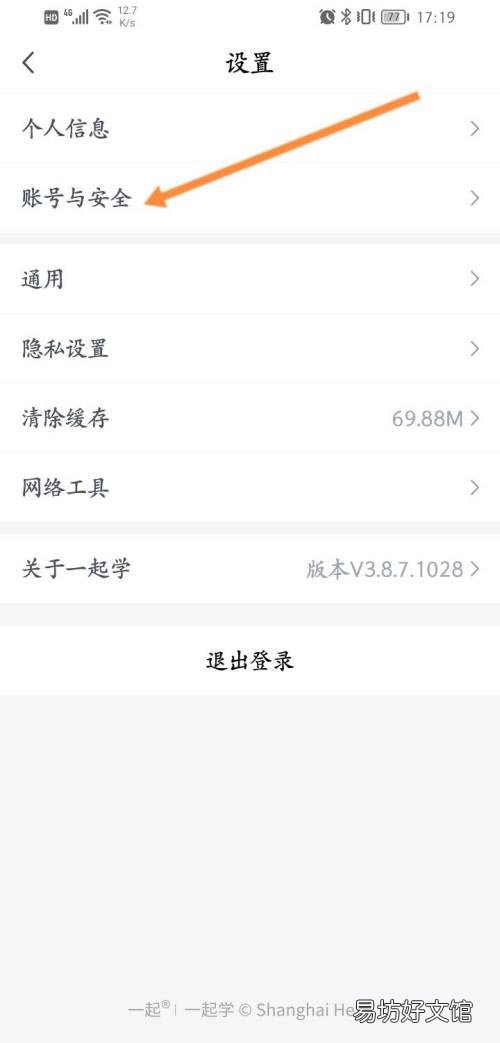Open the 通用 row
500x1043 pixels.
(250, 278)
